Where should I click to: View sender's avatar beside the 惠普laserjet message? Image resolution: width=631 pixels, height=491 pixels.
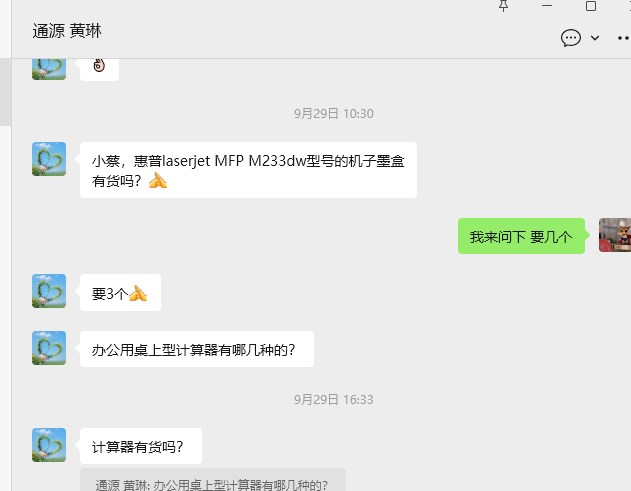49,159
